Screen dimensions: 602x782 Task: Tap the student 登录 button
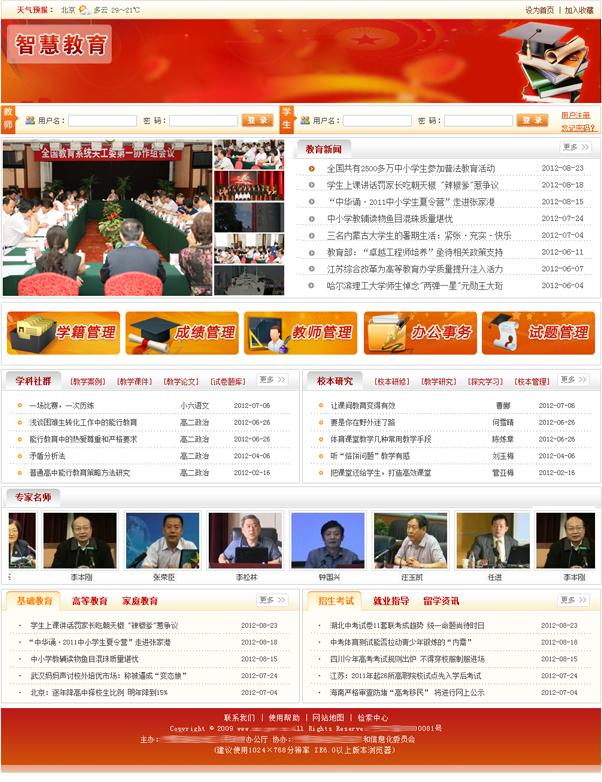(532, 121)
